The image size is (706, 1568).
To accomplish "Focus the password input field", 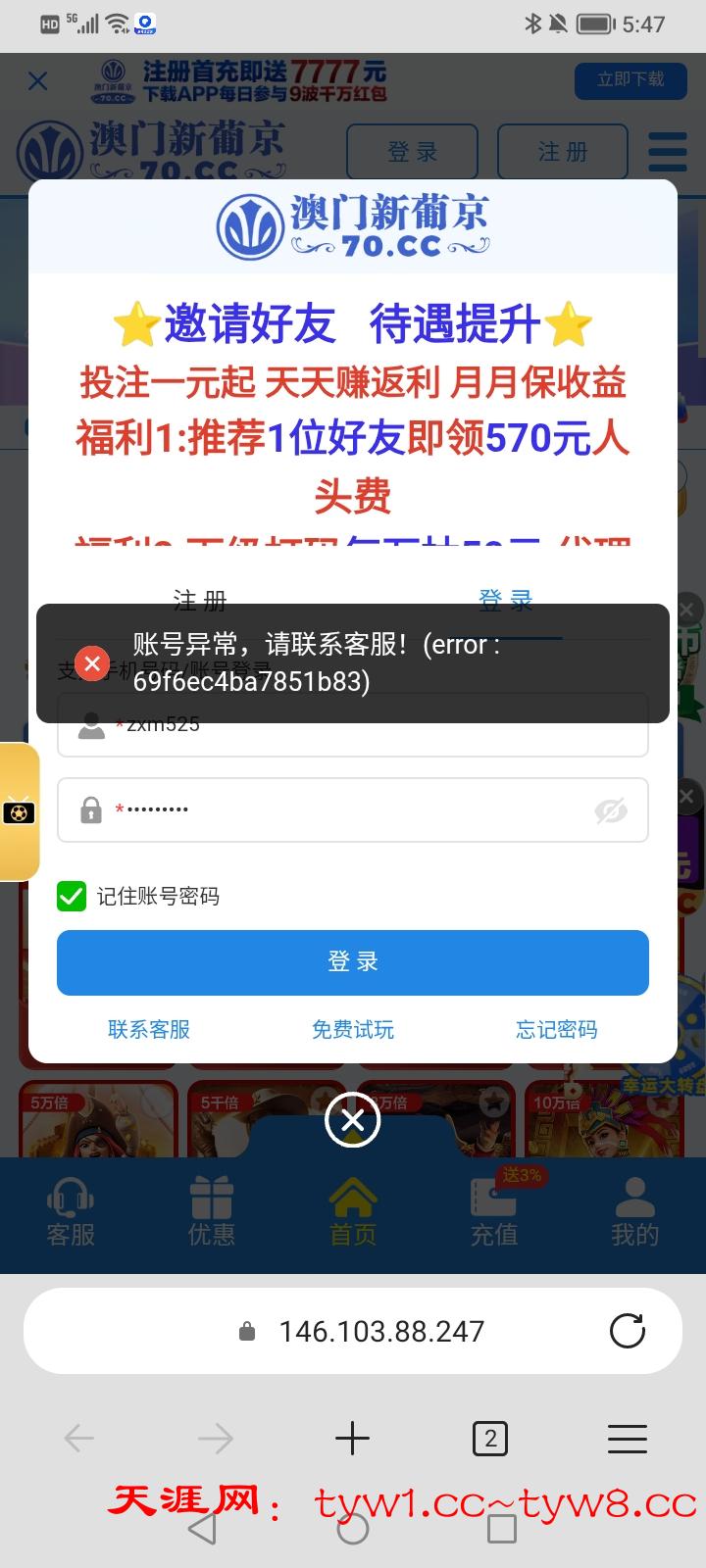I will (x=343, y=810).
